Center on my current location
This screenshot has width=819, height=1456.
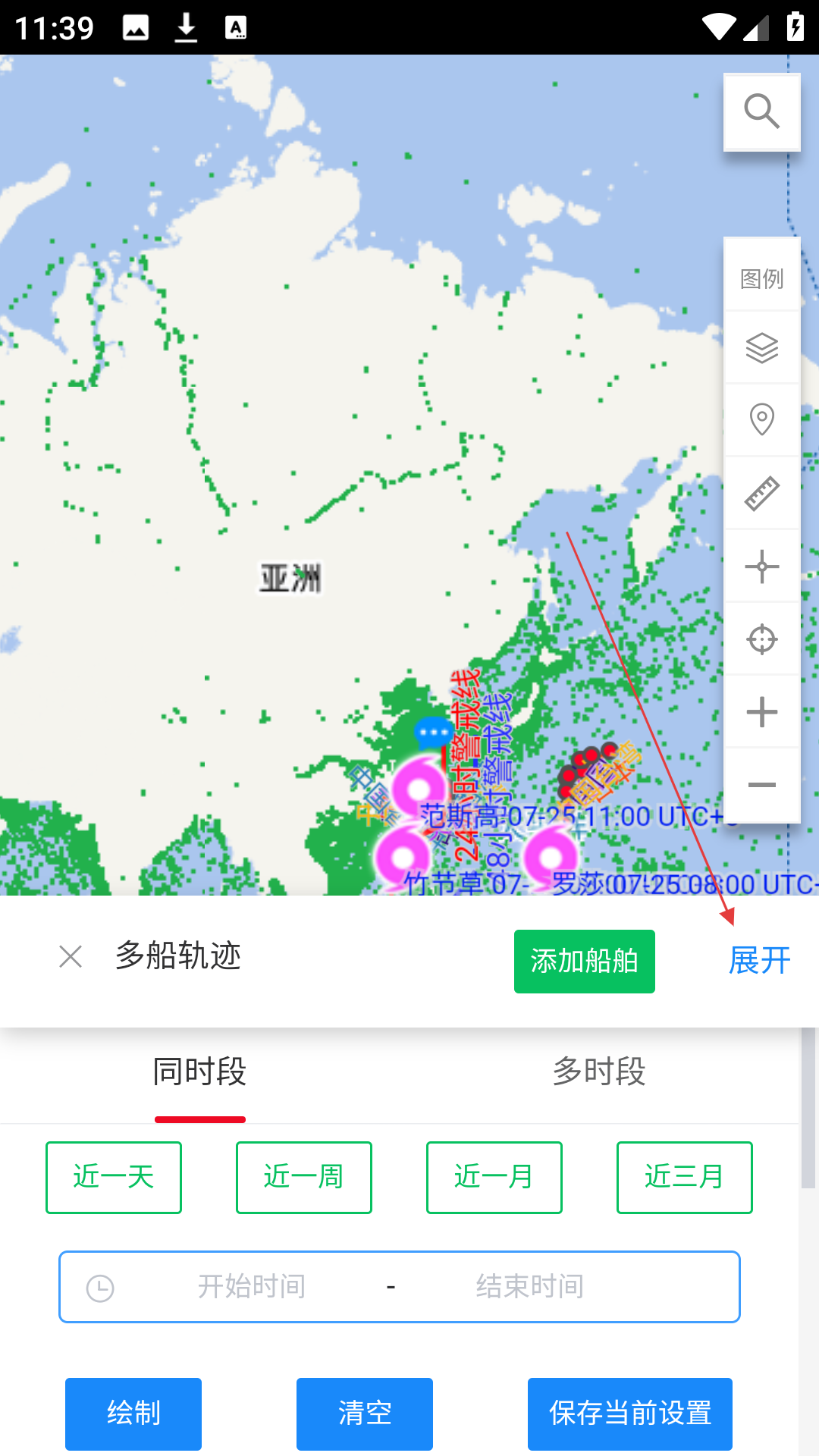(761, 639)
